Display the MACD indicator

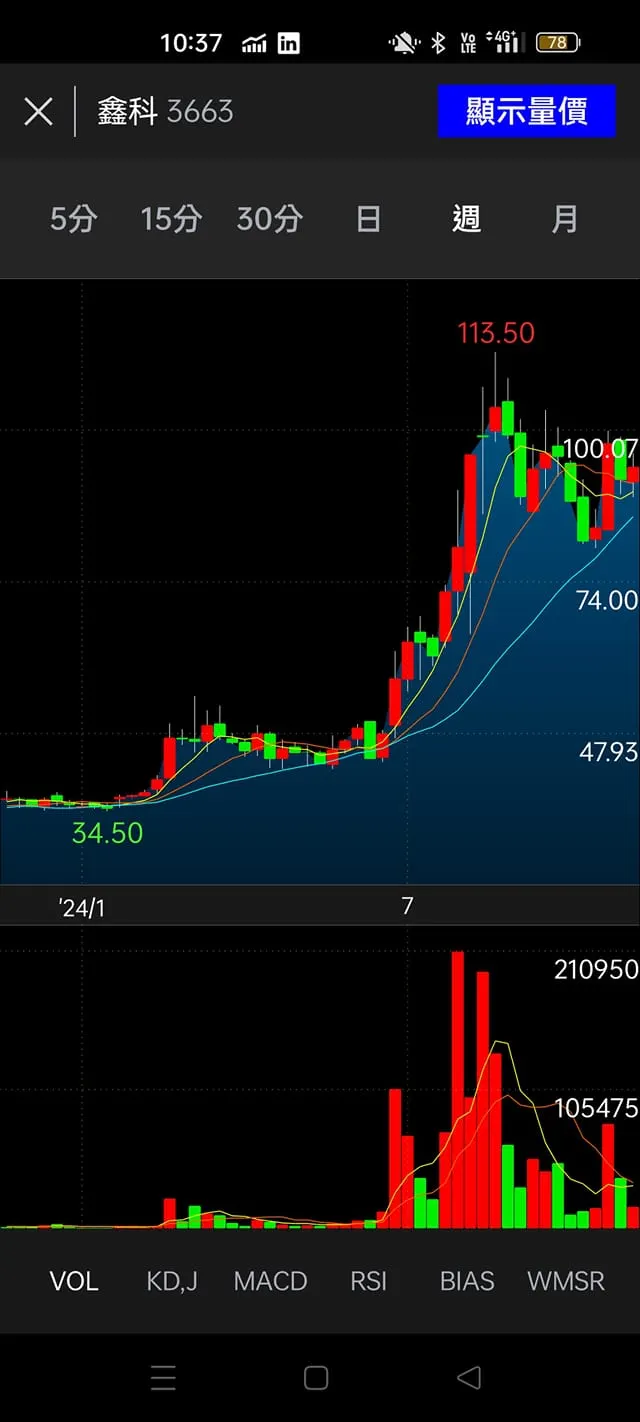tap(270, 1281)
